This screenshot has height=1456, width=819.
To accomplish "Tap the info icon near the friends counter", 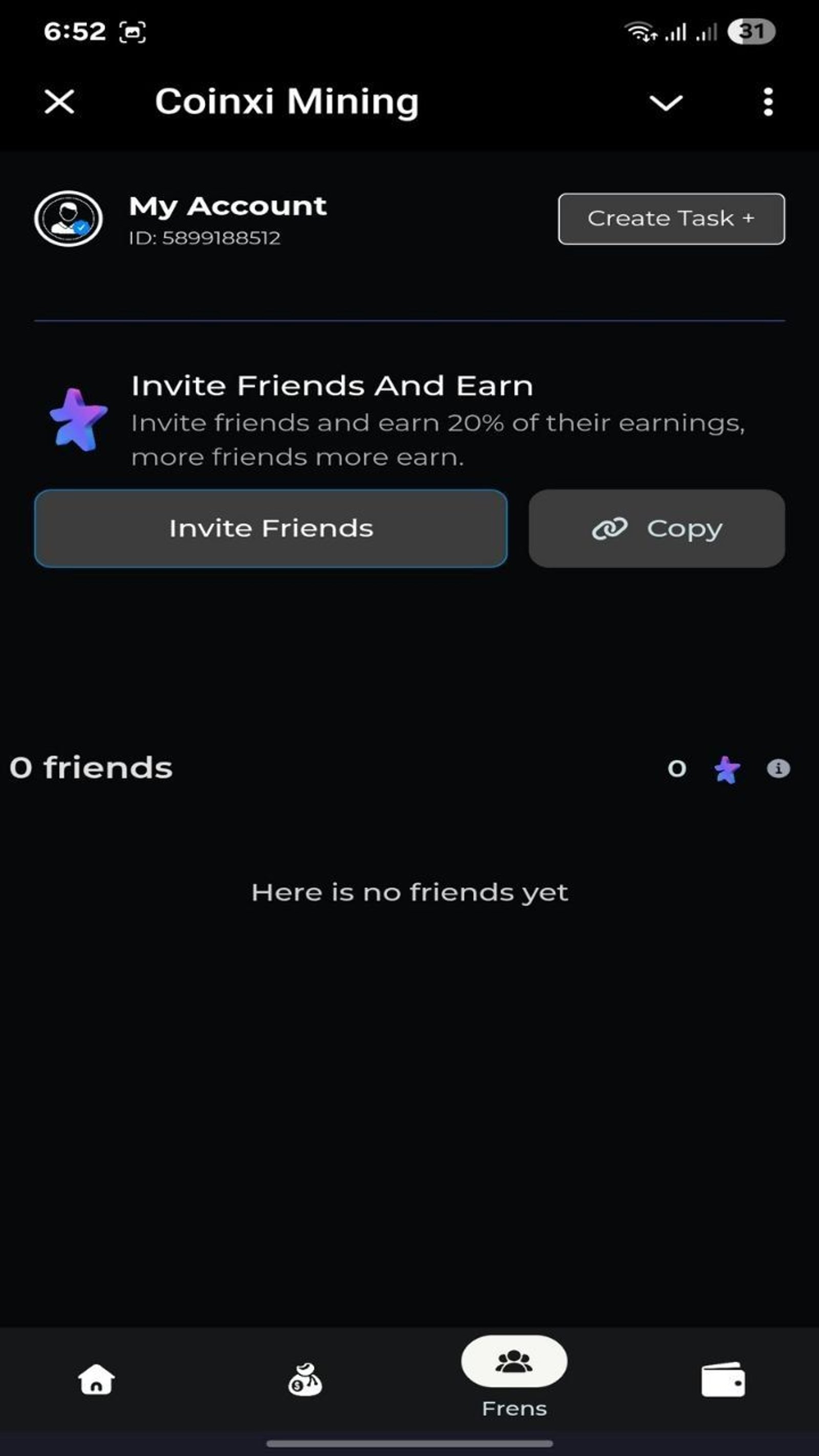I will (x=778, y=767).
